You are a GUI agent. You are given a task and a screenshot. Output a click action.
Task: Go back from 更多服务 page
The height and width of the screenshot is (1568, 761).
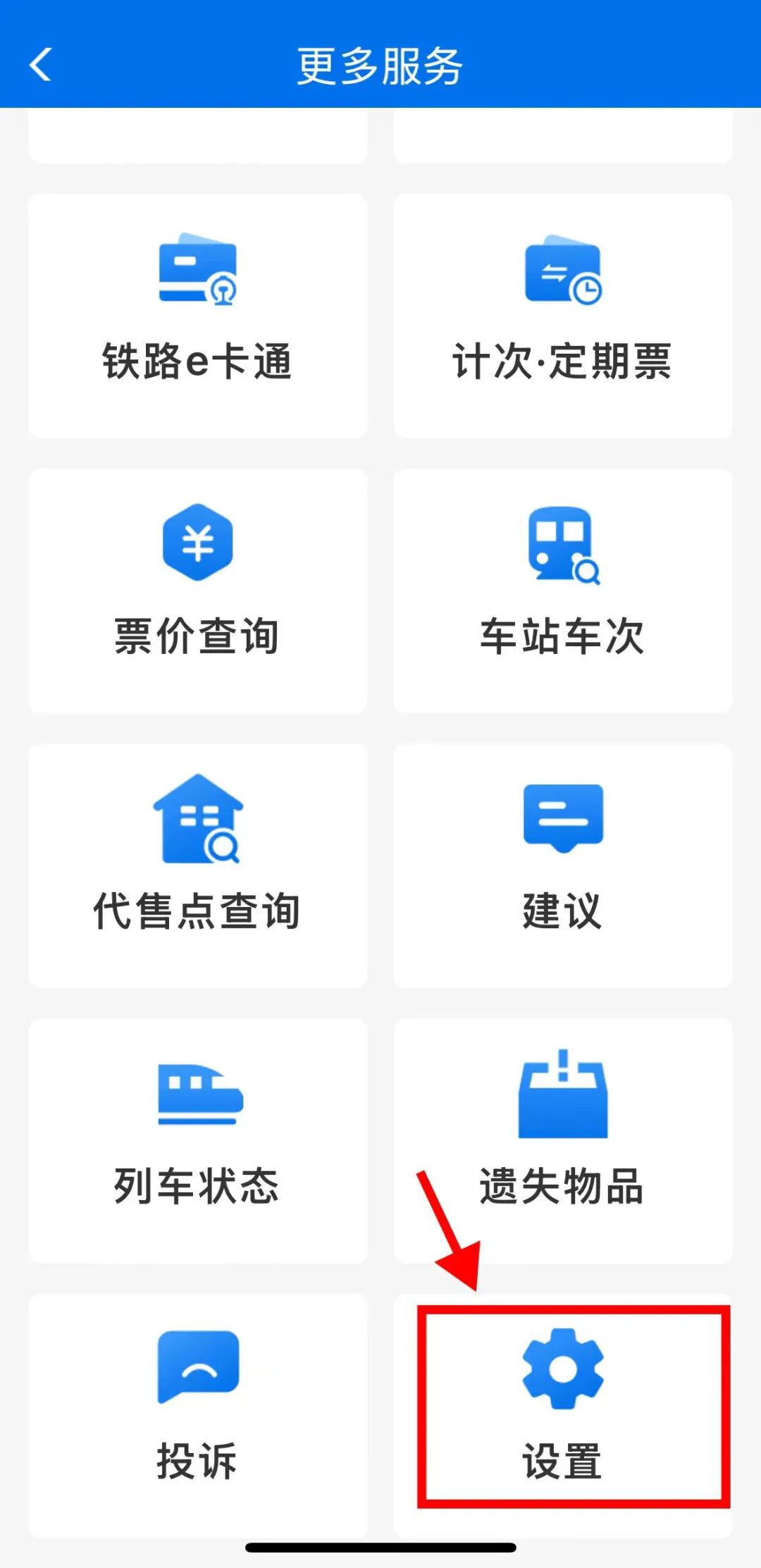[41, 65]
